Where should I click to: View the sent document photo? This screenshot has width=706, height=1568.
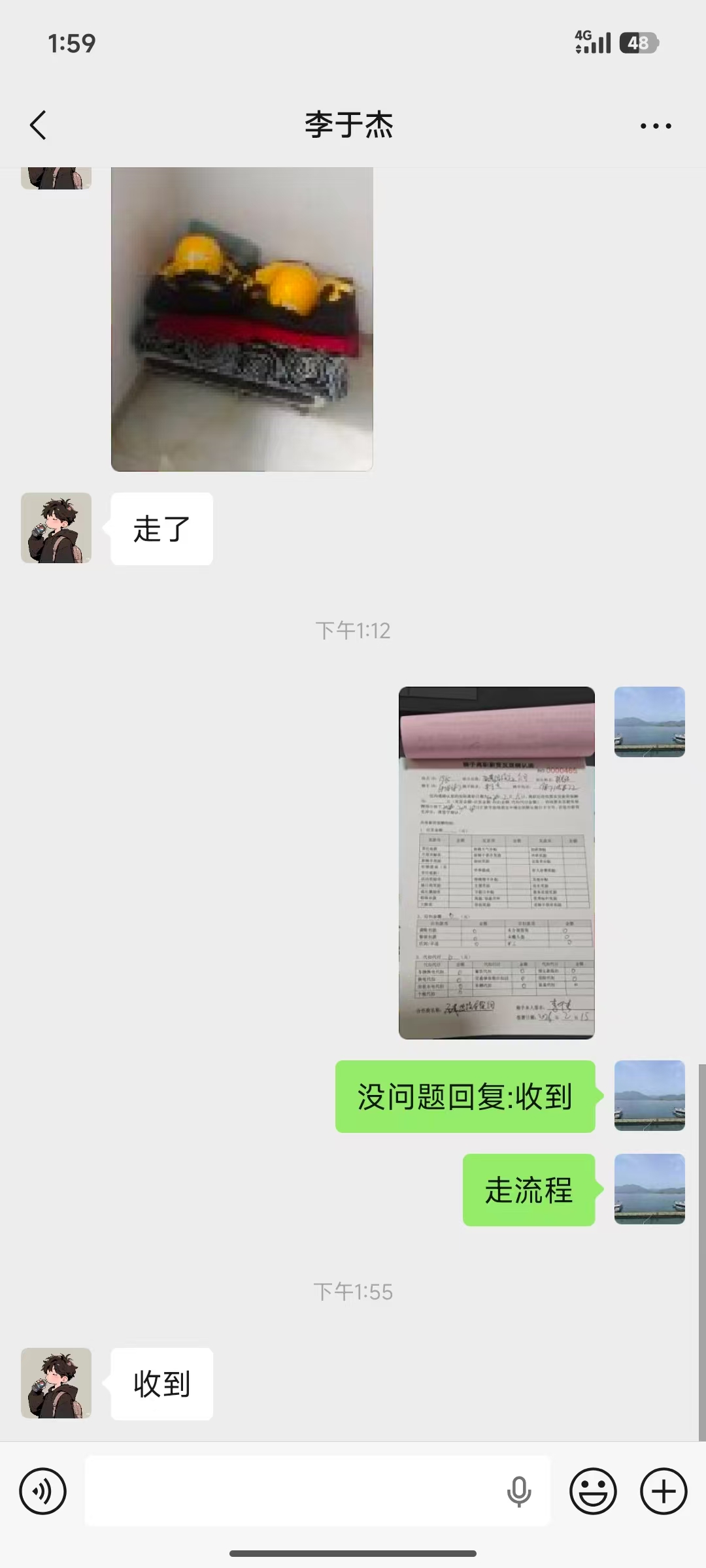coord(497,862)
